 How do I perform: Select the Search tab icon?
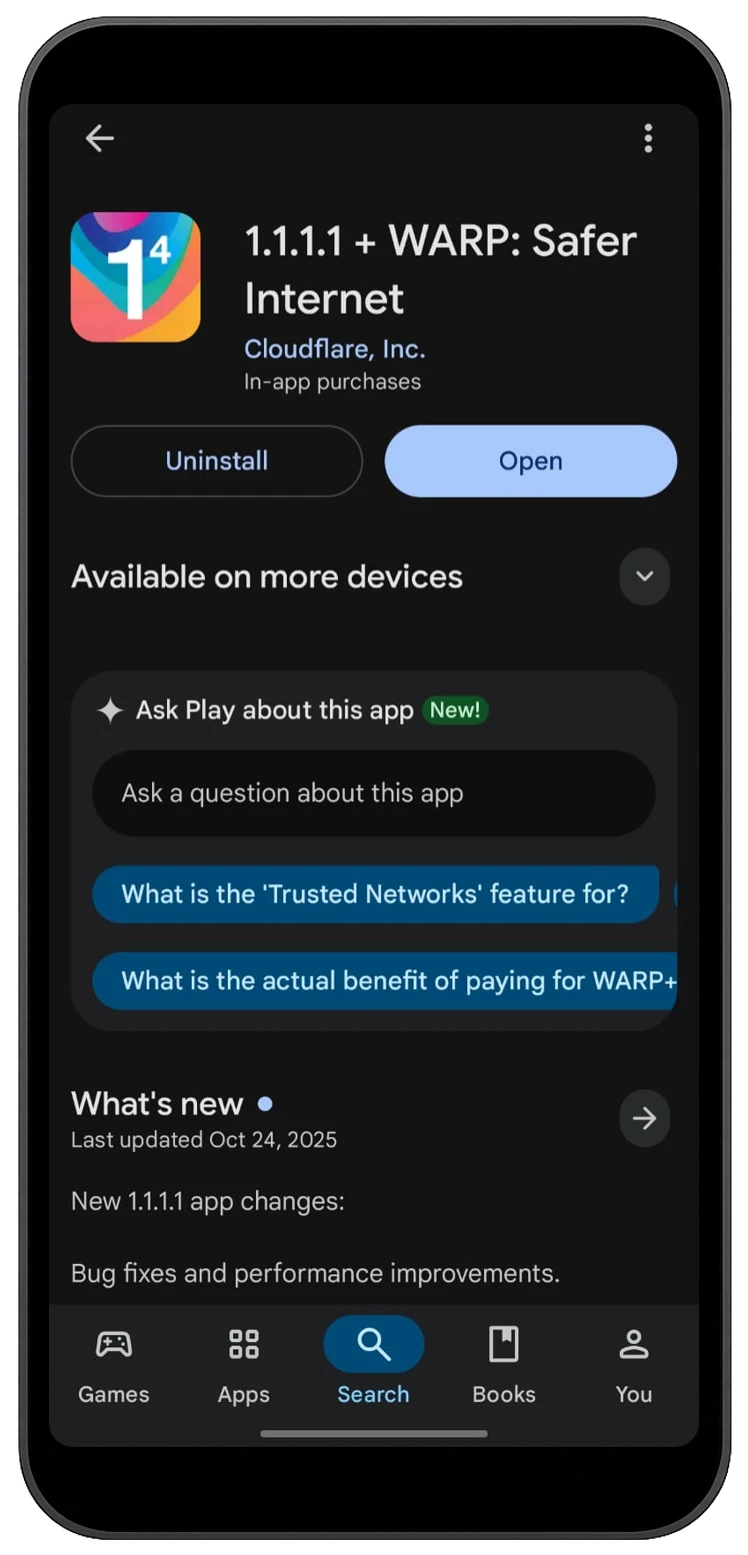pos(373,1344)
